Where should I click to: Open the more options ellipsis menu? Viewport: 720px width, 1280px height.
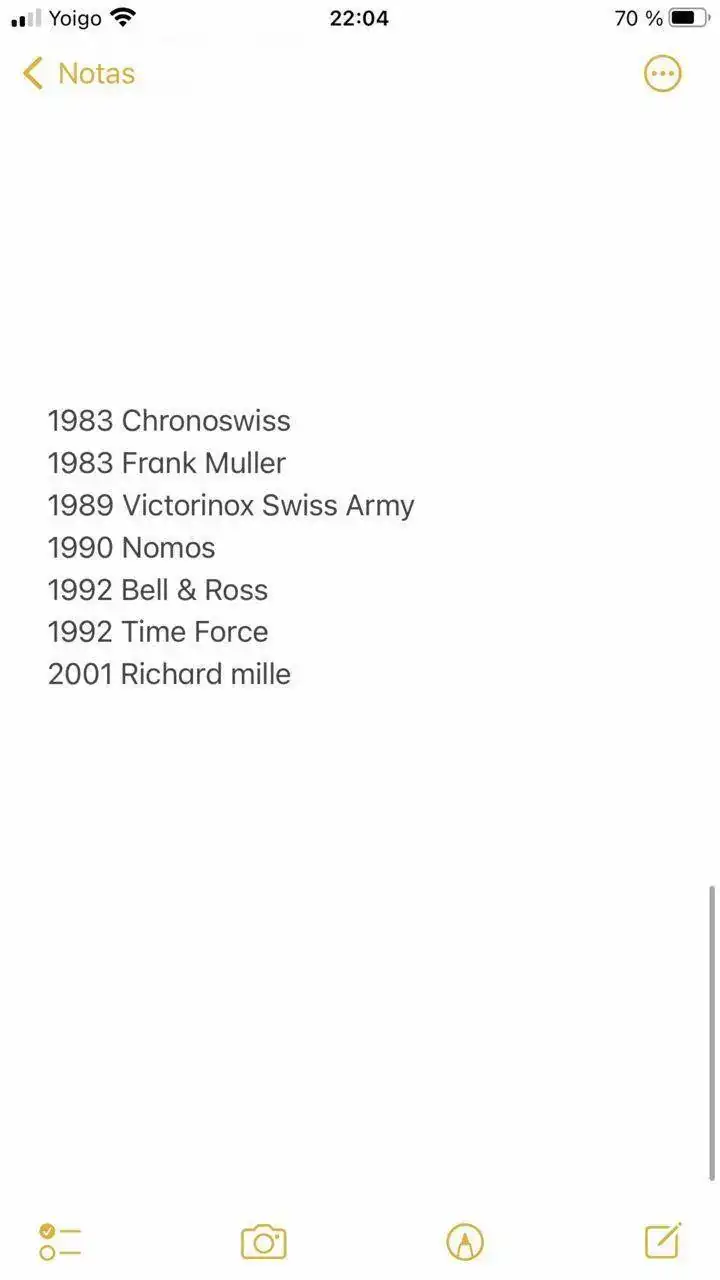tap(662, 73)
